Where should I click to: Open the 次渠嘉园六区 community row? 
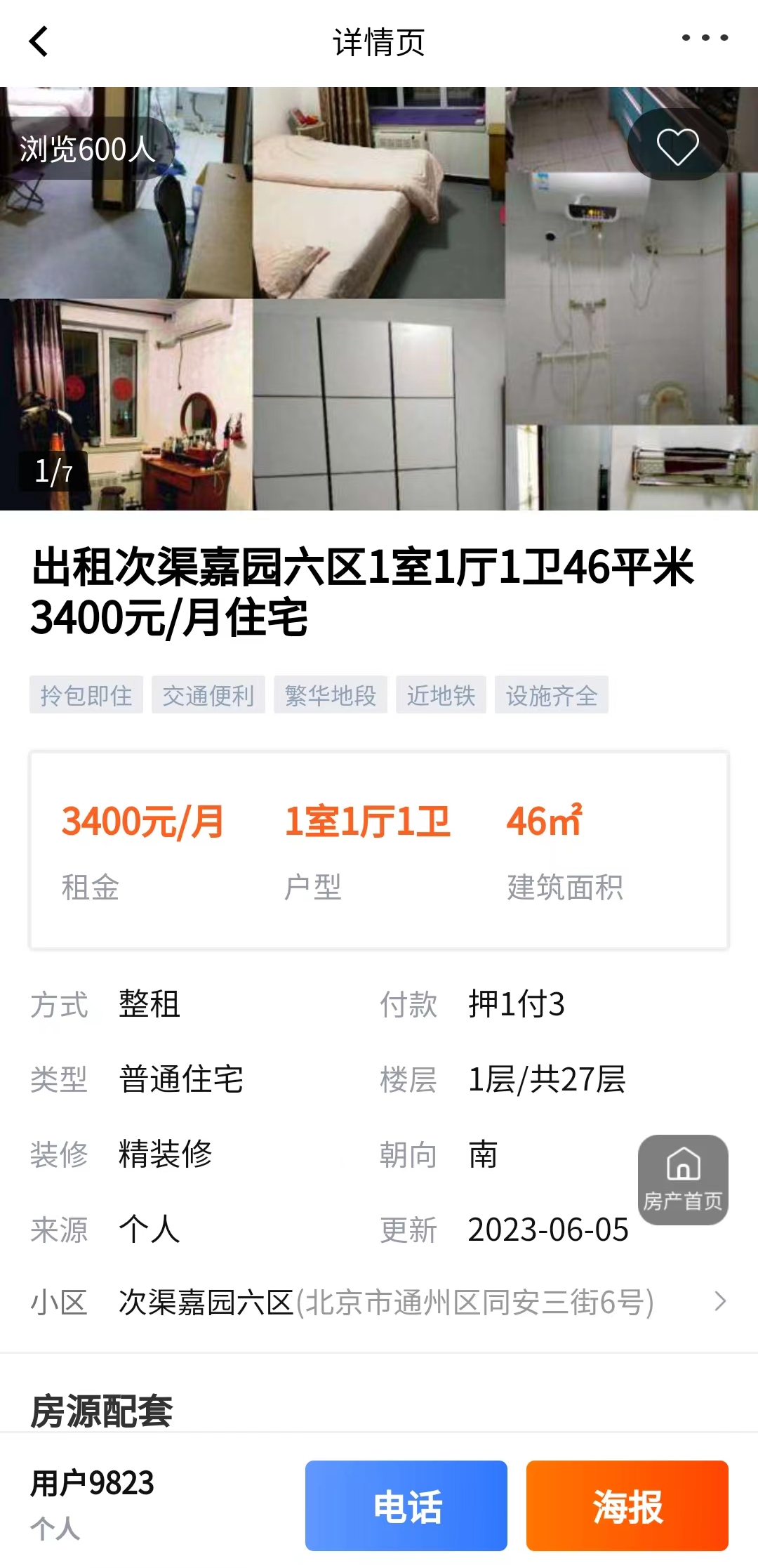[x=379, y=1302]
